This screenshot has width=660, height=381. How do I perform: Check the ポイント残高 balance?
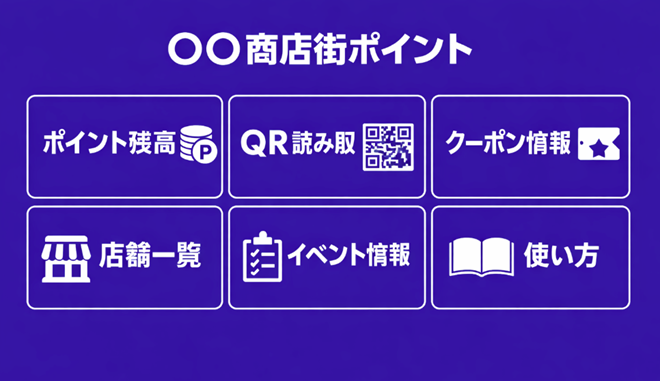pos(125,147)
